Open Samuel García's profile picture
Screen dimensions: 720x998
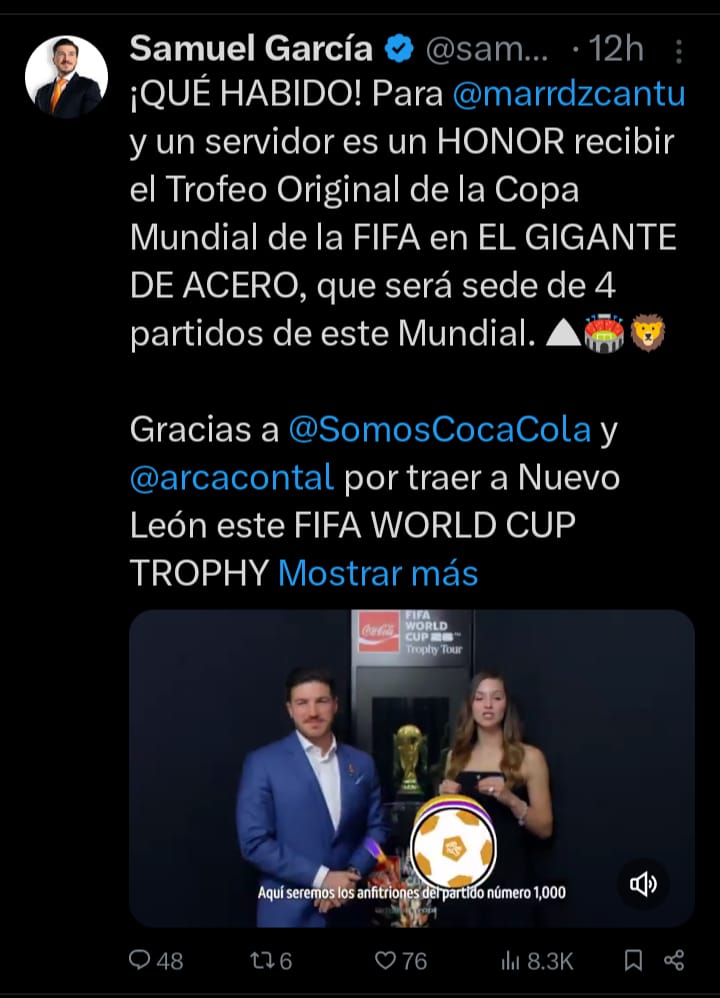[66, 78]
